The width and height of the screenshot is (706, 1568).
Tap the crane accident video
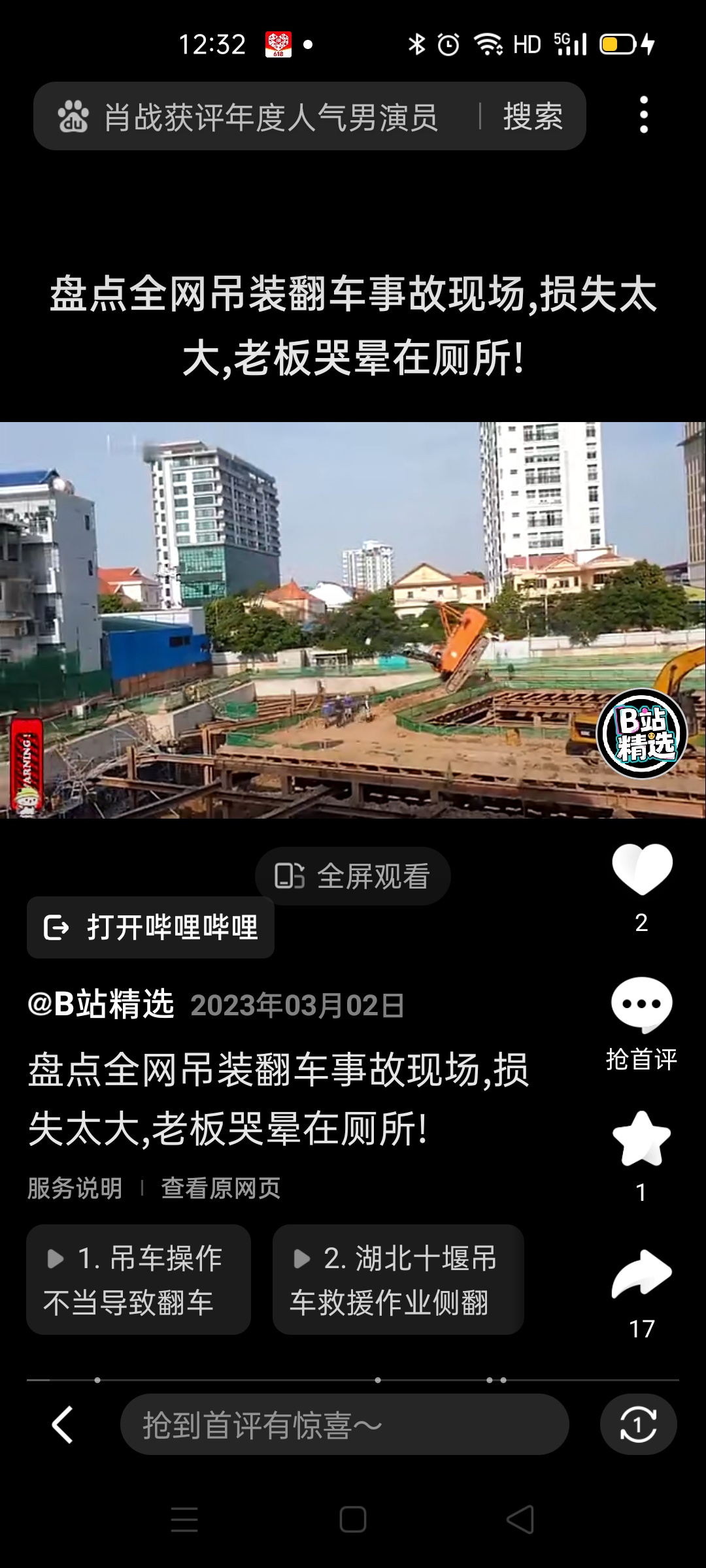tap(353, 619)
